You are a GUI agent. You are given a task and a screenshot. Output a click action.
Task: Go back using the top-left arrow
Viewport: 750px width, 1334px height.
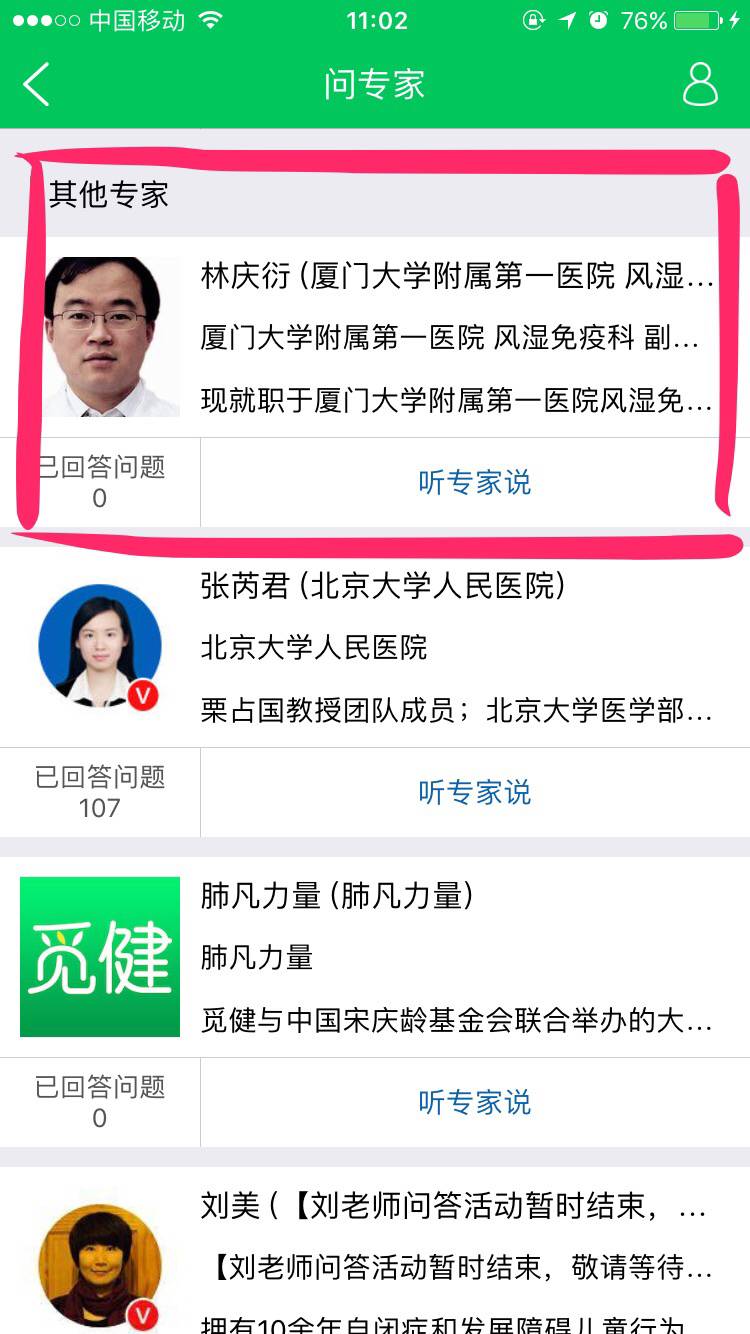(36, 84)
